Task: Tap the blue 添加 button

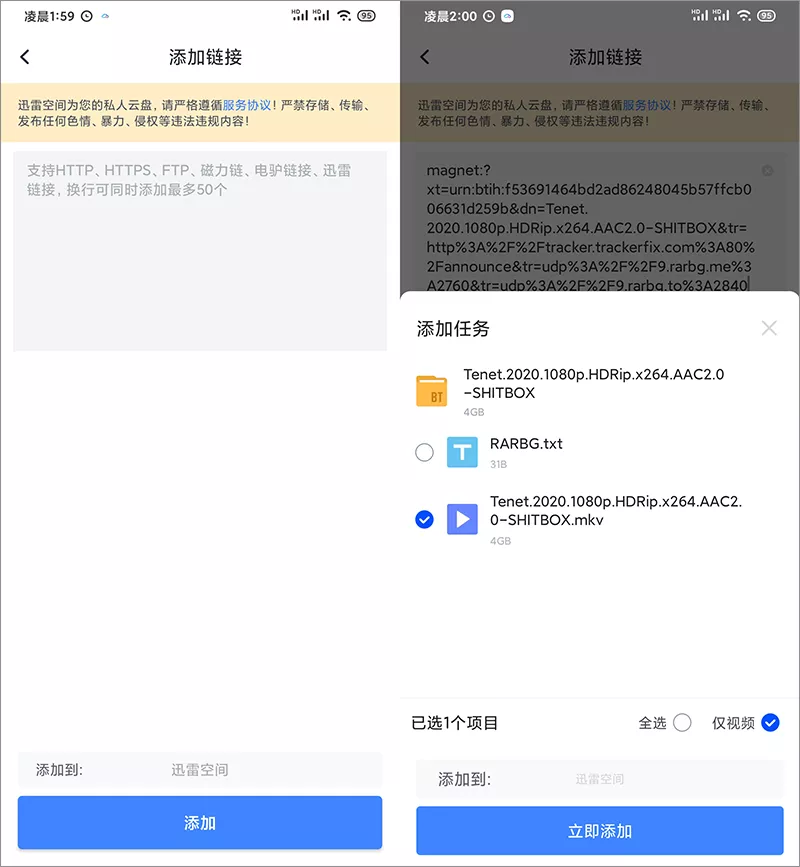Action: click(200, 823)
